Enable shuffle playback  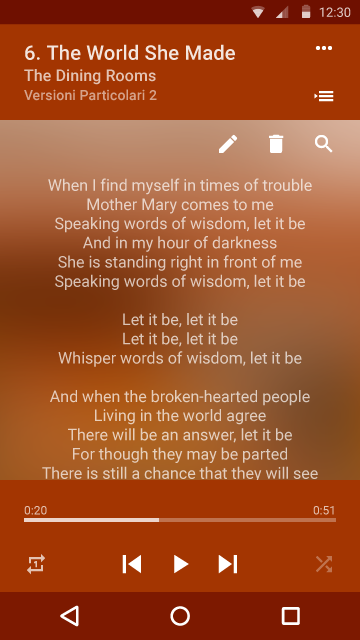tap(324, 564)
